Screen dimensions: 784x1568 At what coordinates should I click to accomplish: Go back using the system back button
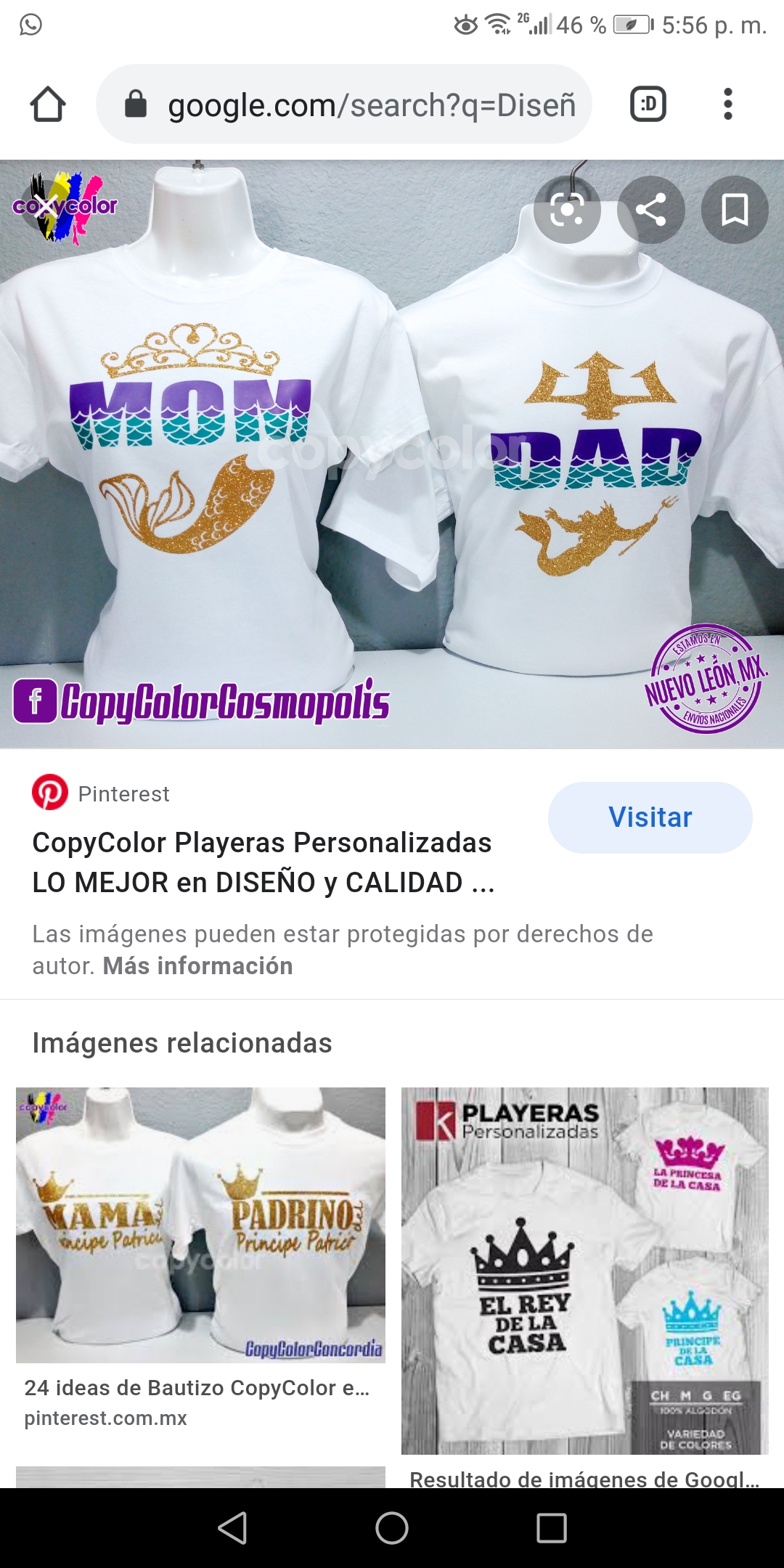click(233, 1528)
